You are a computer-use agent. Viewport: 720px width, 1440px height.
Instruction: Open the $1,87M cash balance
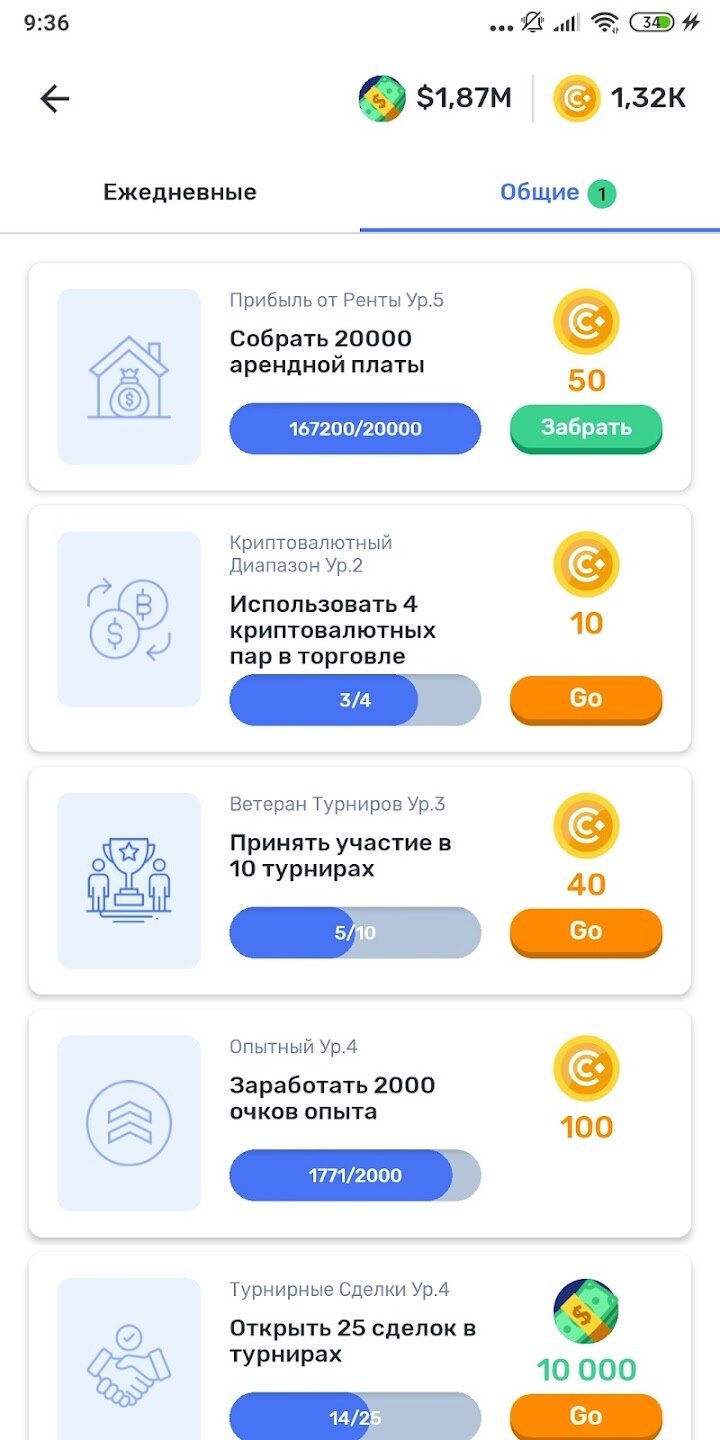coord(436,98)
